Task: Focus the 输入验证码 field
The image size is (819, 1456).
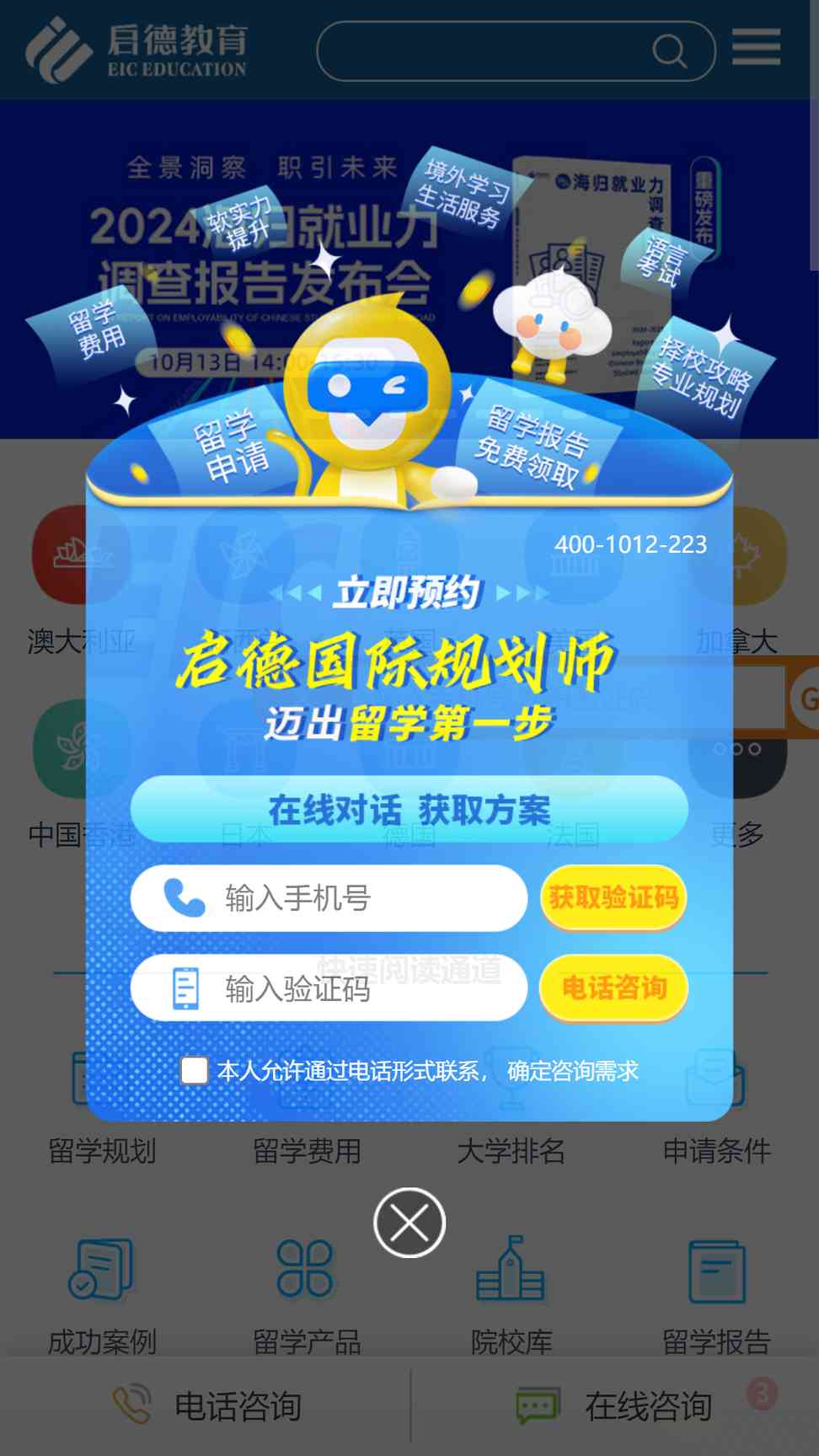Action: 329,988
